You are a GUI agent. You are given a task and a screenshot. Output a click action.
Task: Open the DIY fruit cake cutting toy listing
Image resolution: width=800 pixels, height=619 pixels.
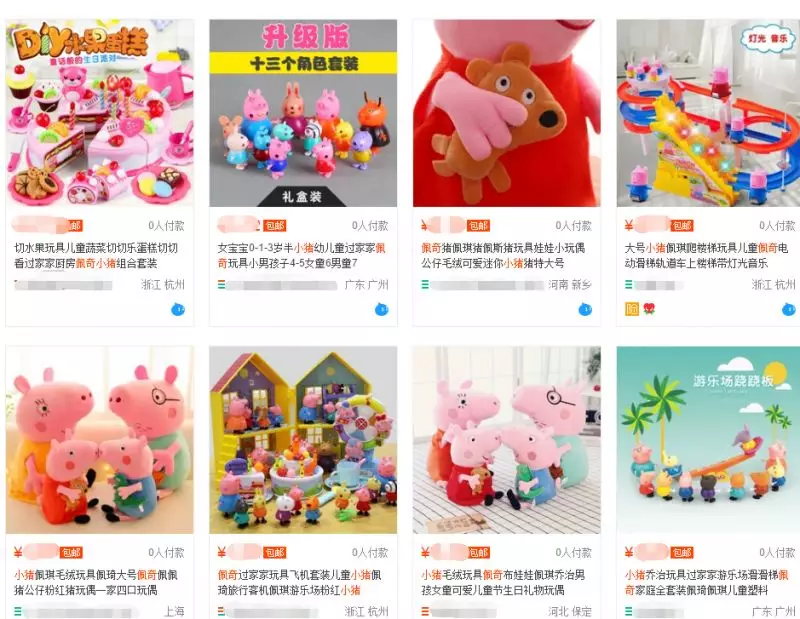point(100,113)
